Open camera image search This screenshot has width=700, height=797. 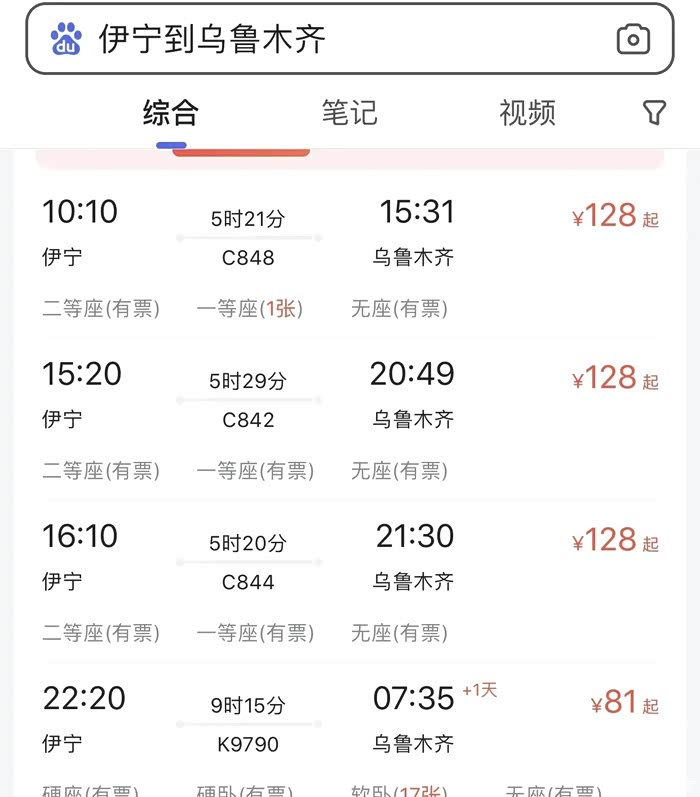[x=632, y=39]
